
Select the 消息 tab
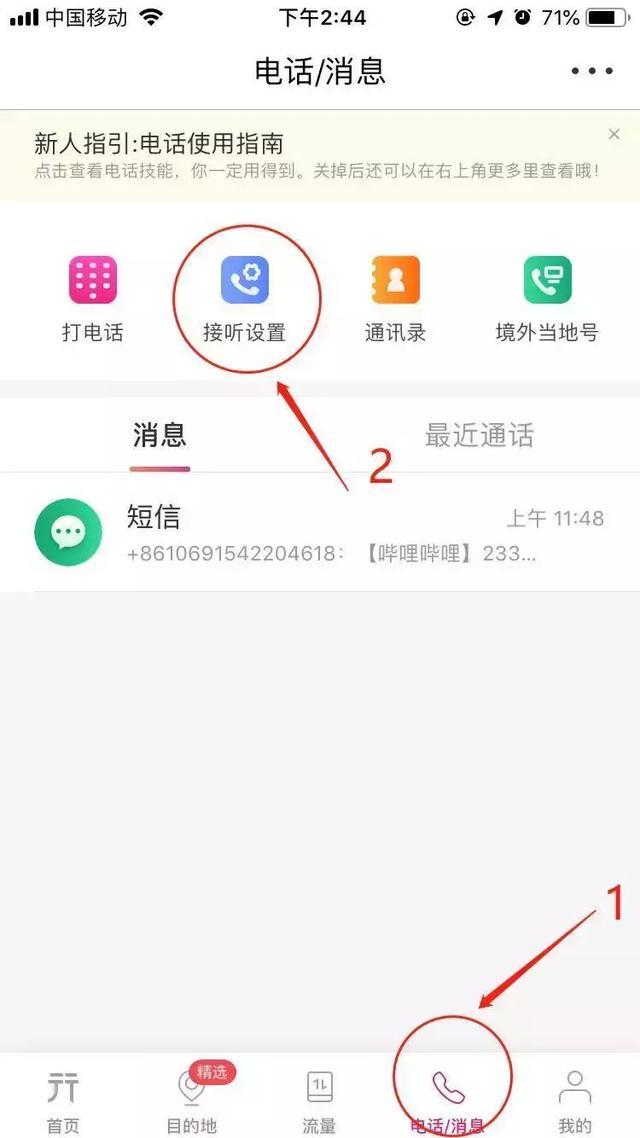pyautogui.click(x=160, y=435)
